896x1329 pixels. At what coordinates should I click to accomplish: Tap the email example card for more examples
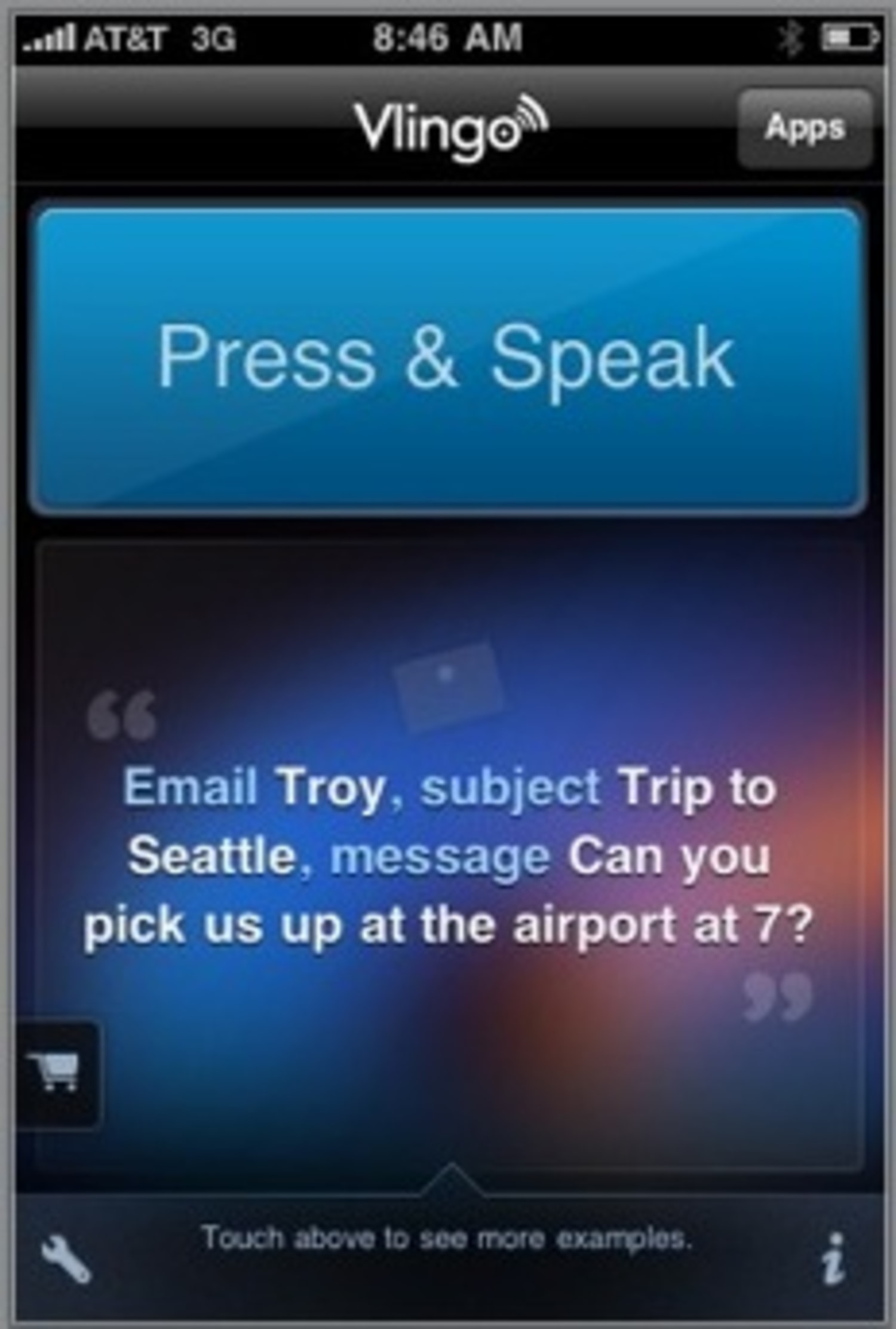[448, 855]
